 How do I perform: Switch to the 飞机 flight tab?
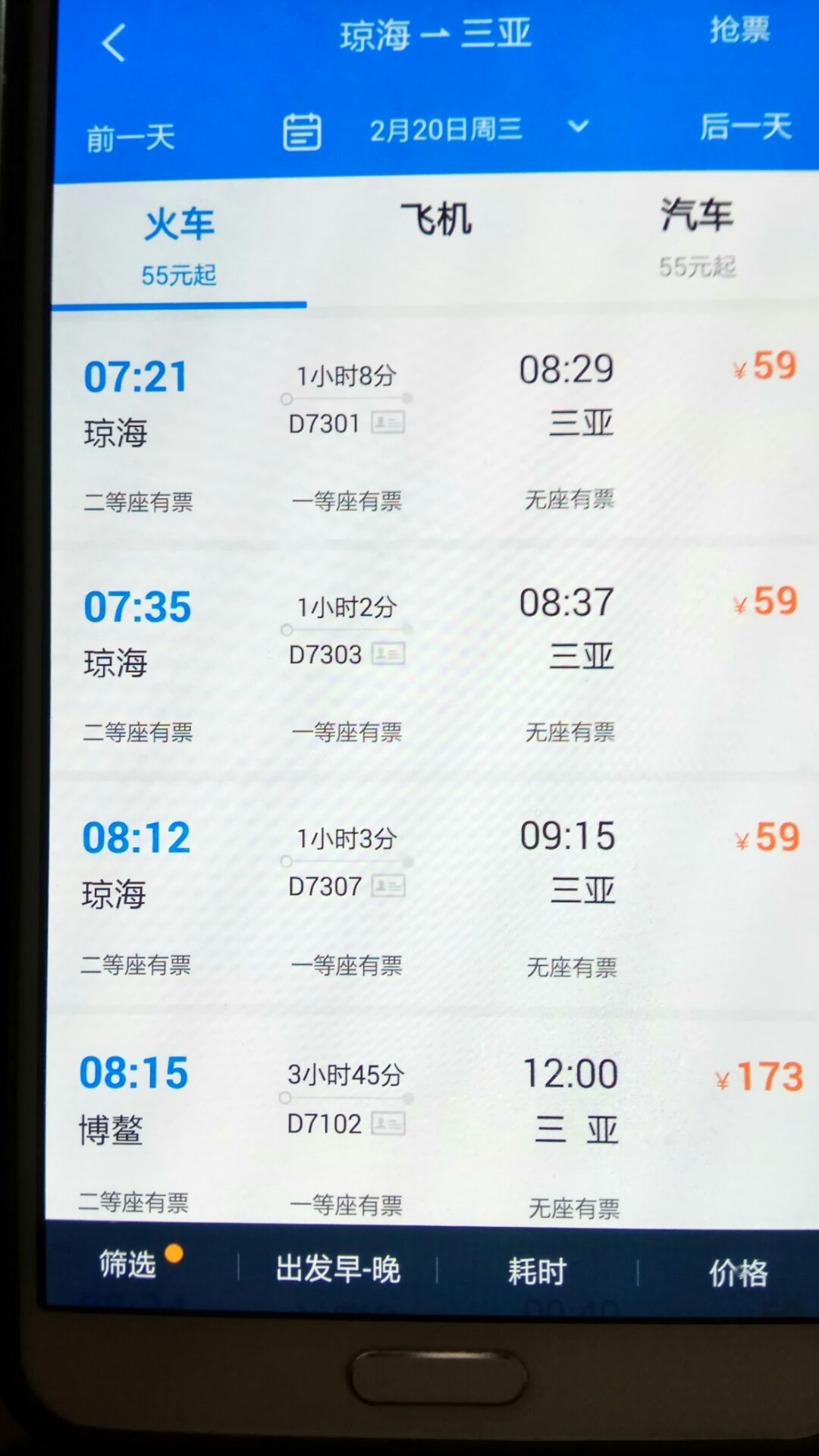[435, 220]
